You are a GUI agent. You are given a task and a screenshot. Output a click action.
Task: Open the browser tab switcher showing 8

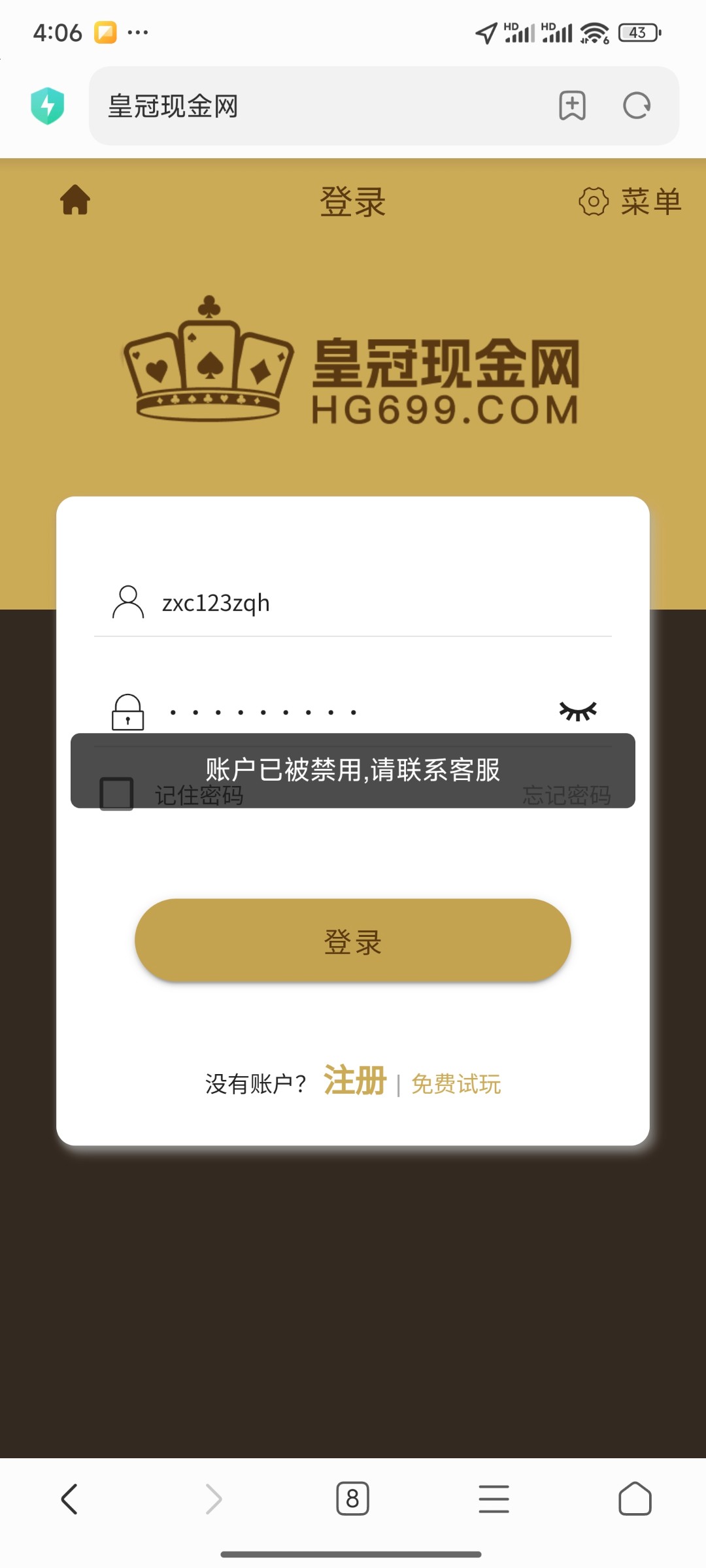point(353,1499)
